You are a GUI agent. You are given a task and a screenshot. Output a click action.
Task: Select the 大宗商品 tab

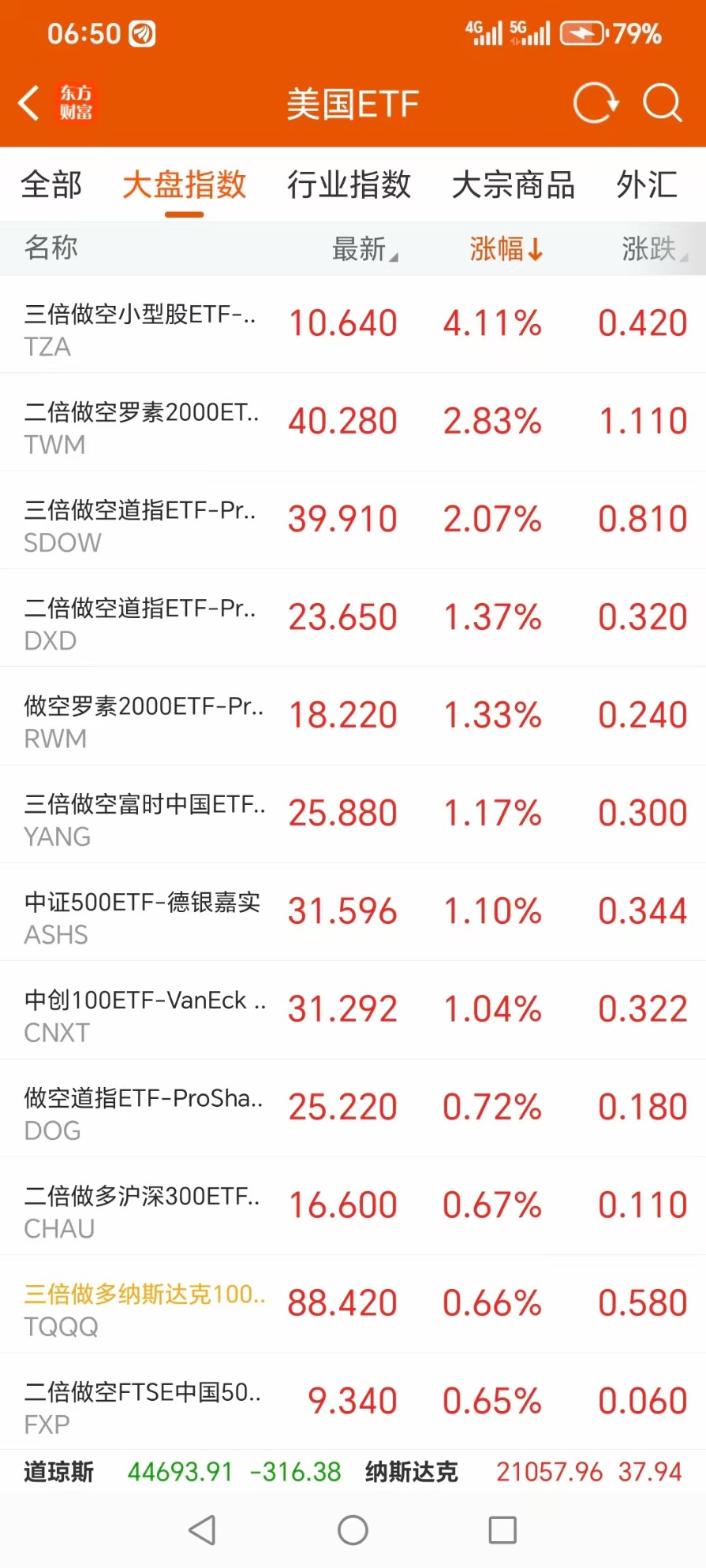(514, 184)
